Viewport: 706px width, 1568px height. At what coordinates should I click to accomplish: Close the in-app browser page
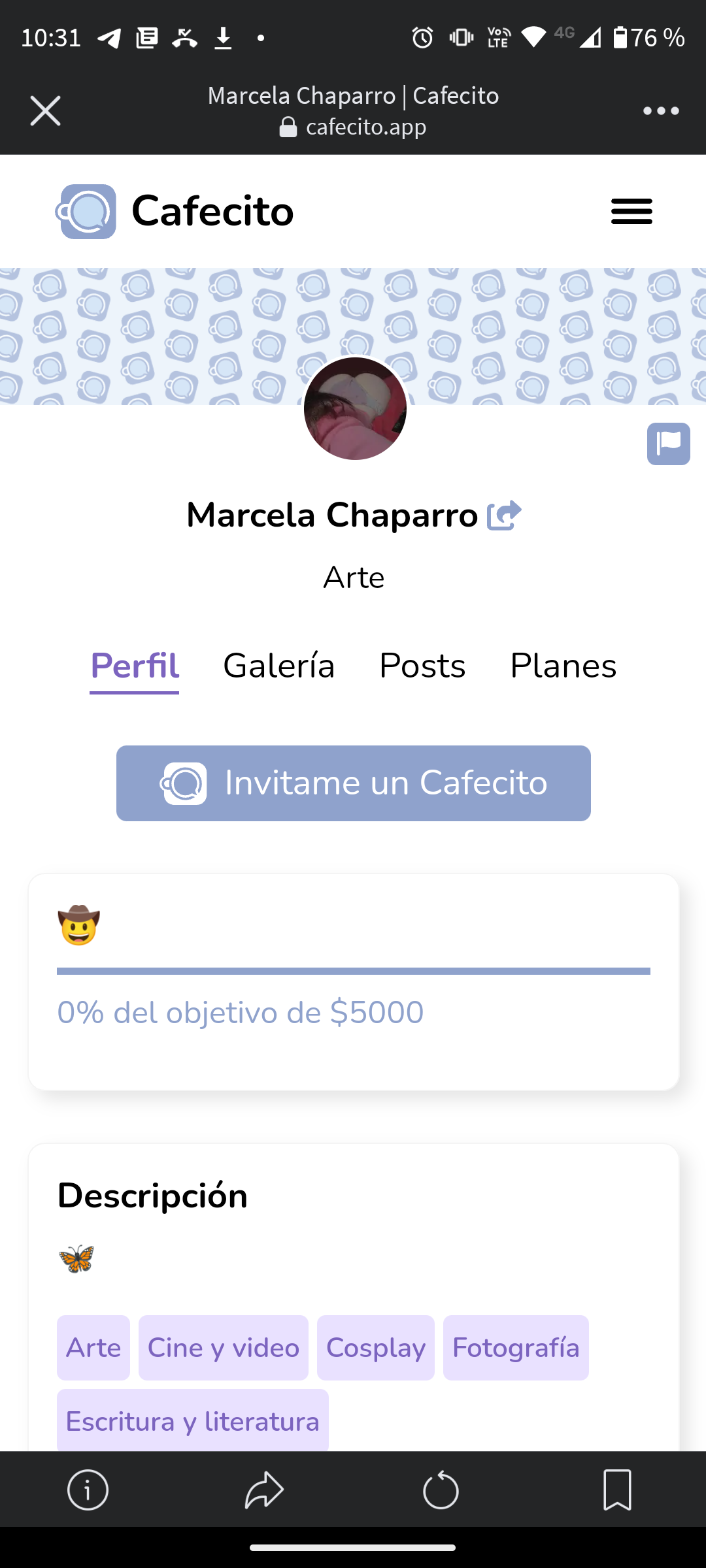[45, 110]
